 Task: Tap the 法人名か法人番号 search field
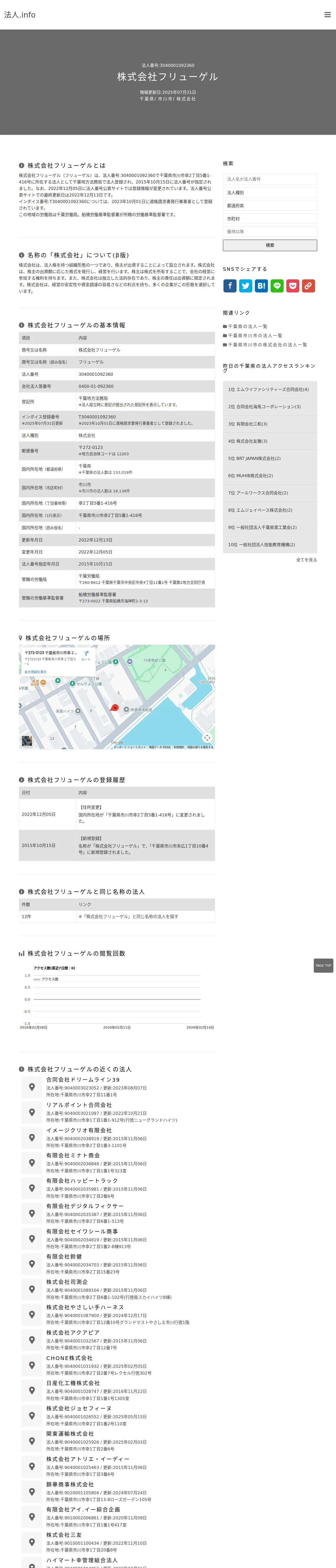pyautogui.click(x=270, y=179)
